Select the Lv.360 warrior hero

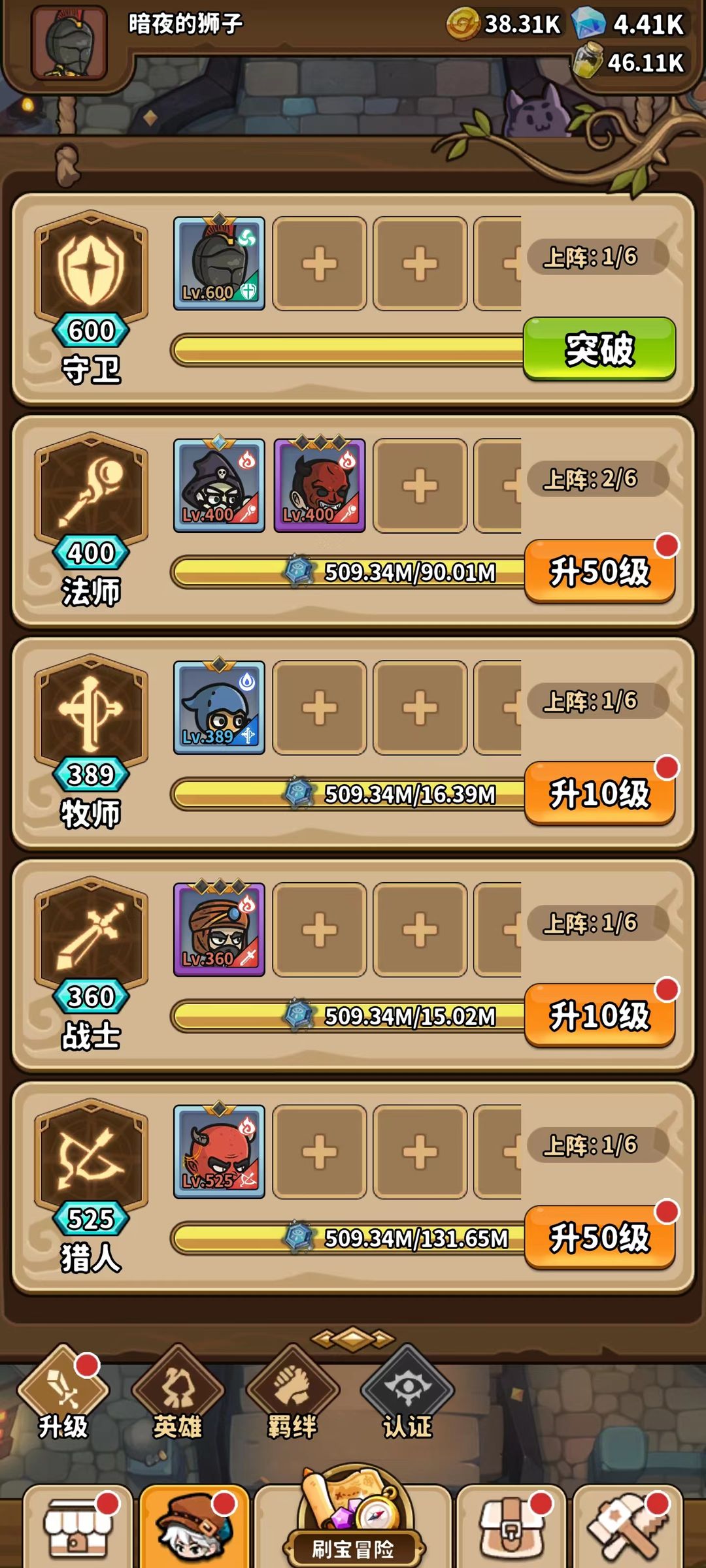point(219,930)
